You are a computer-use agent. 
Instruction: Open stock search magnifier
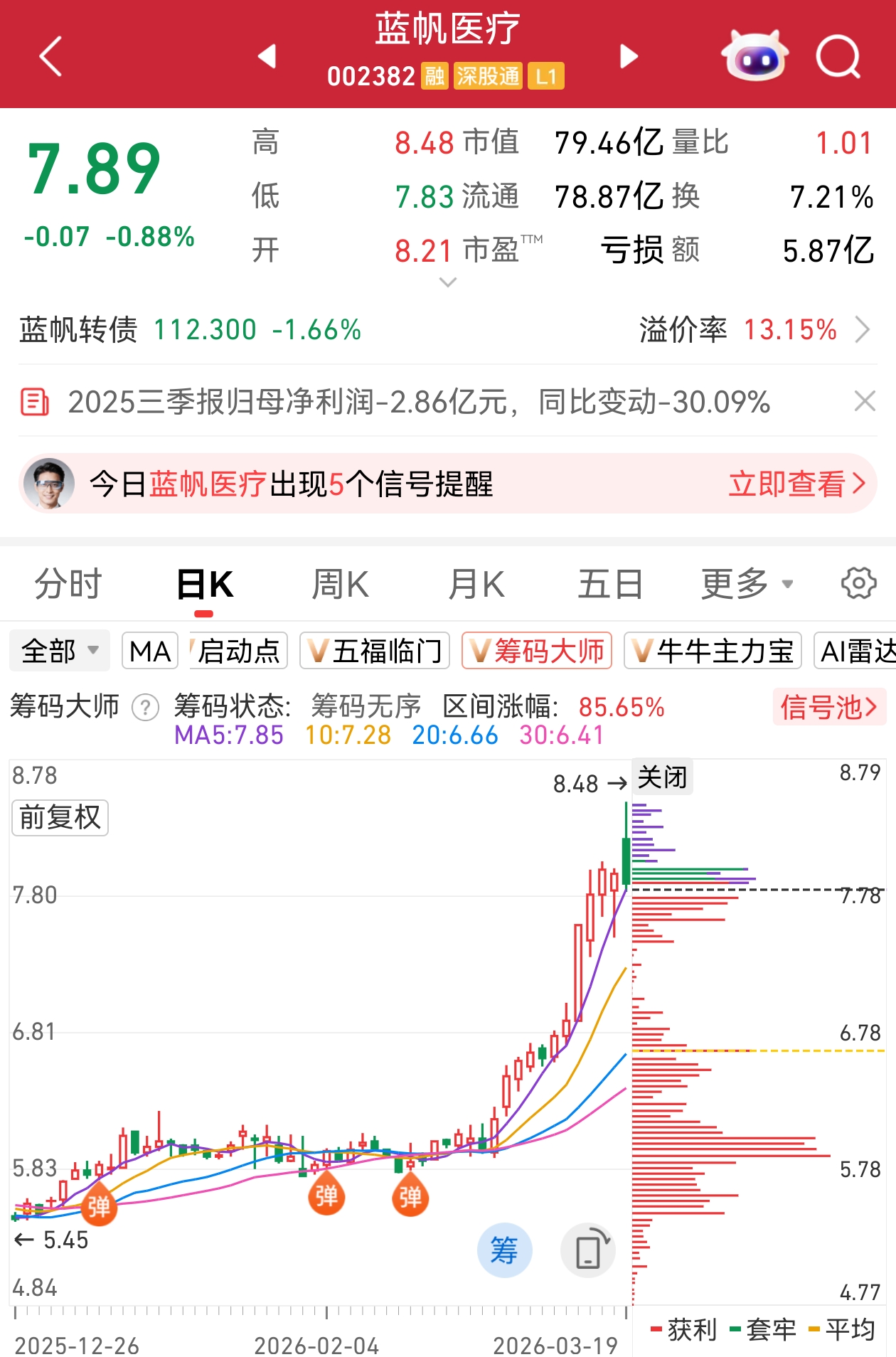point(838,56)
